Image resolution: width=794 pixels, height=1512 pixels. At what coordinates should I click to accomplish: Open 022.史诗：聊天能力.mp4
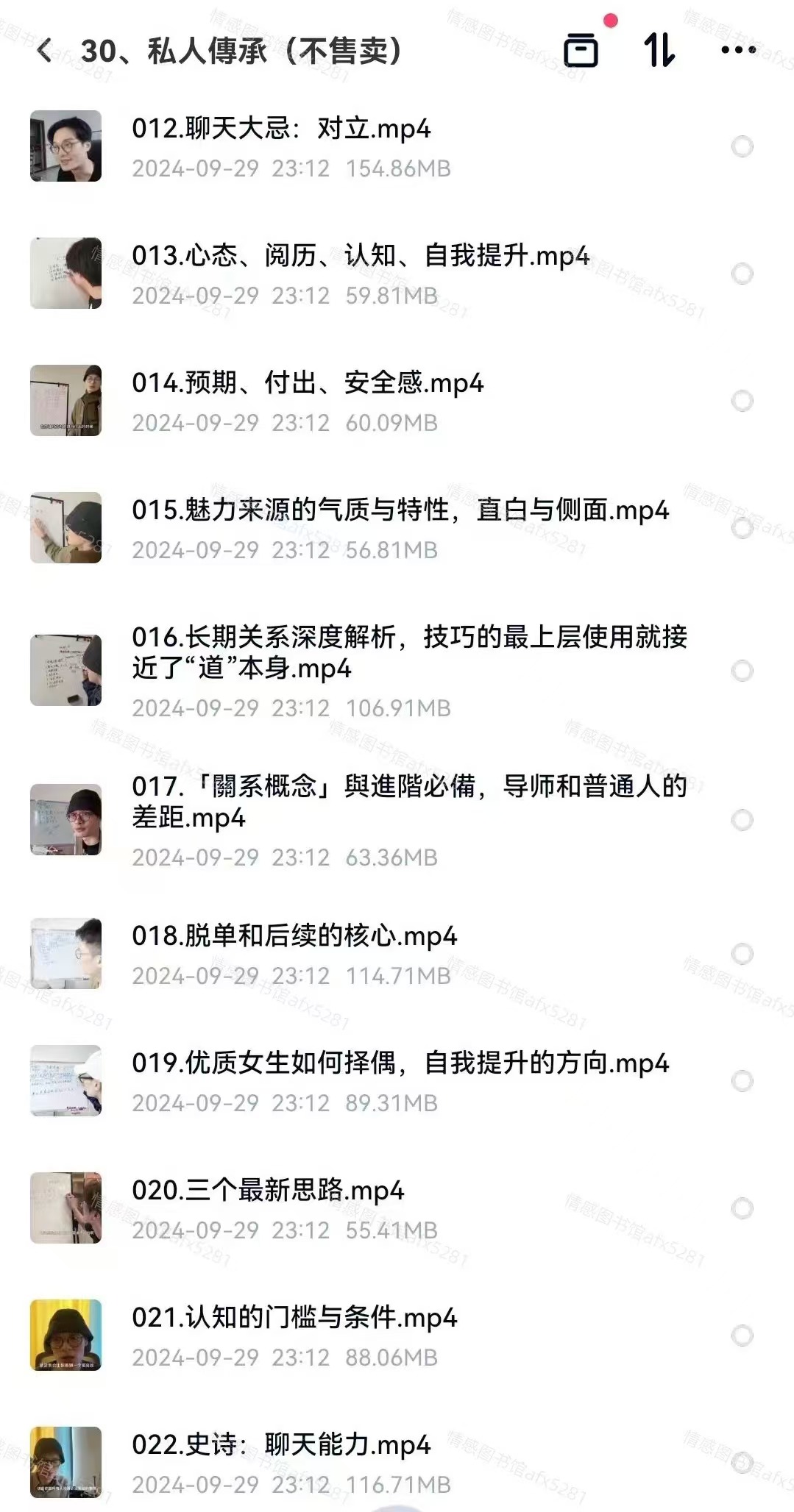pyautogui.click(x=281, y=1445)
